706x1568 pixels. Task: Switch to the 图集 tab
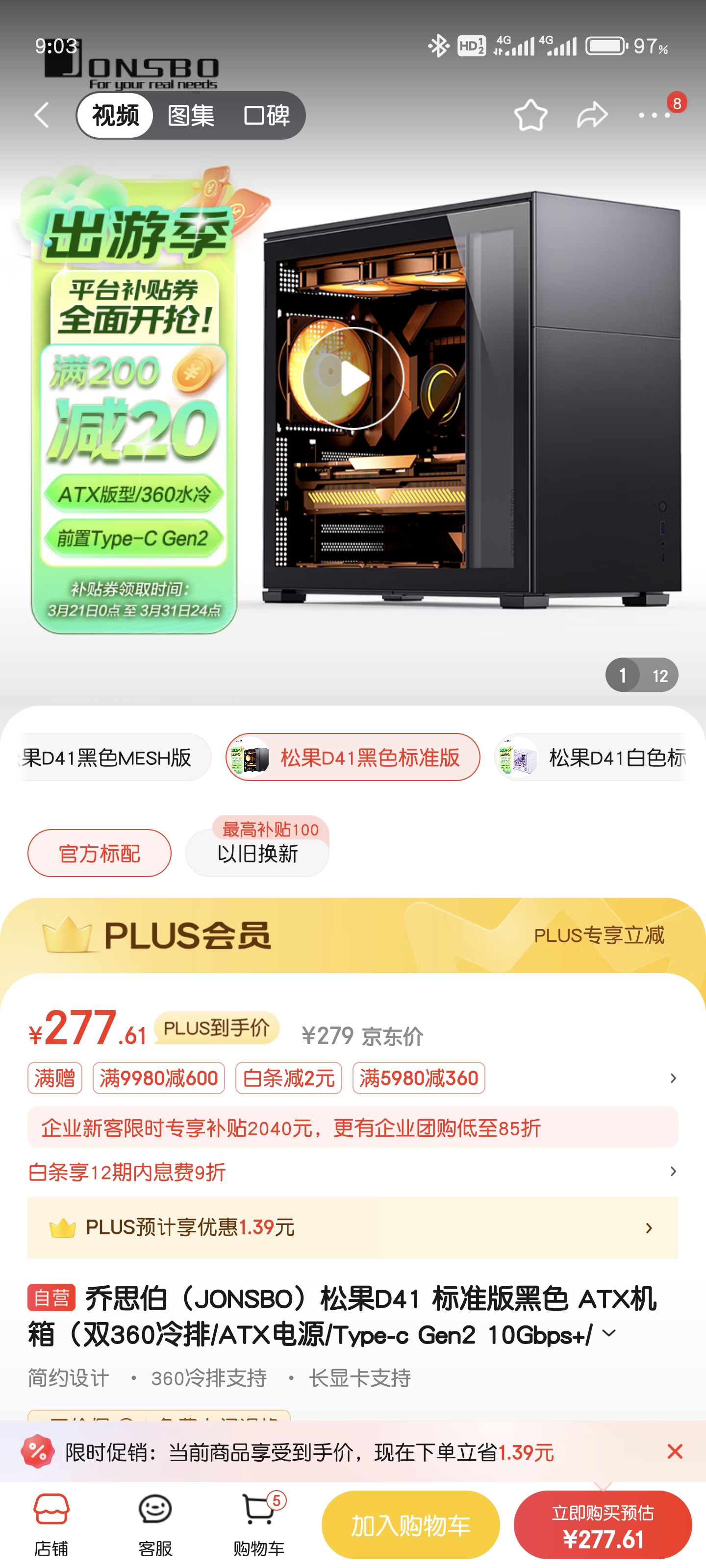(191, 115)
